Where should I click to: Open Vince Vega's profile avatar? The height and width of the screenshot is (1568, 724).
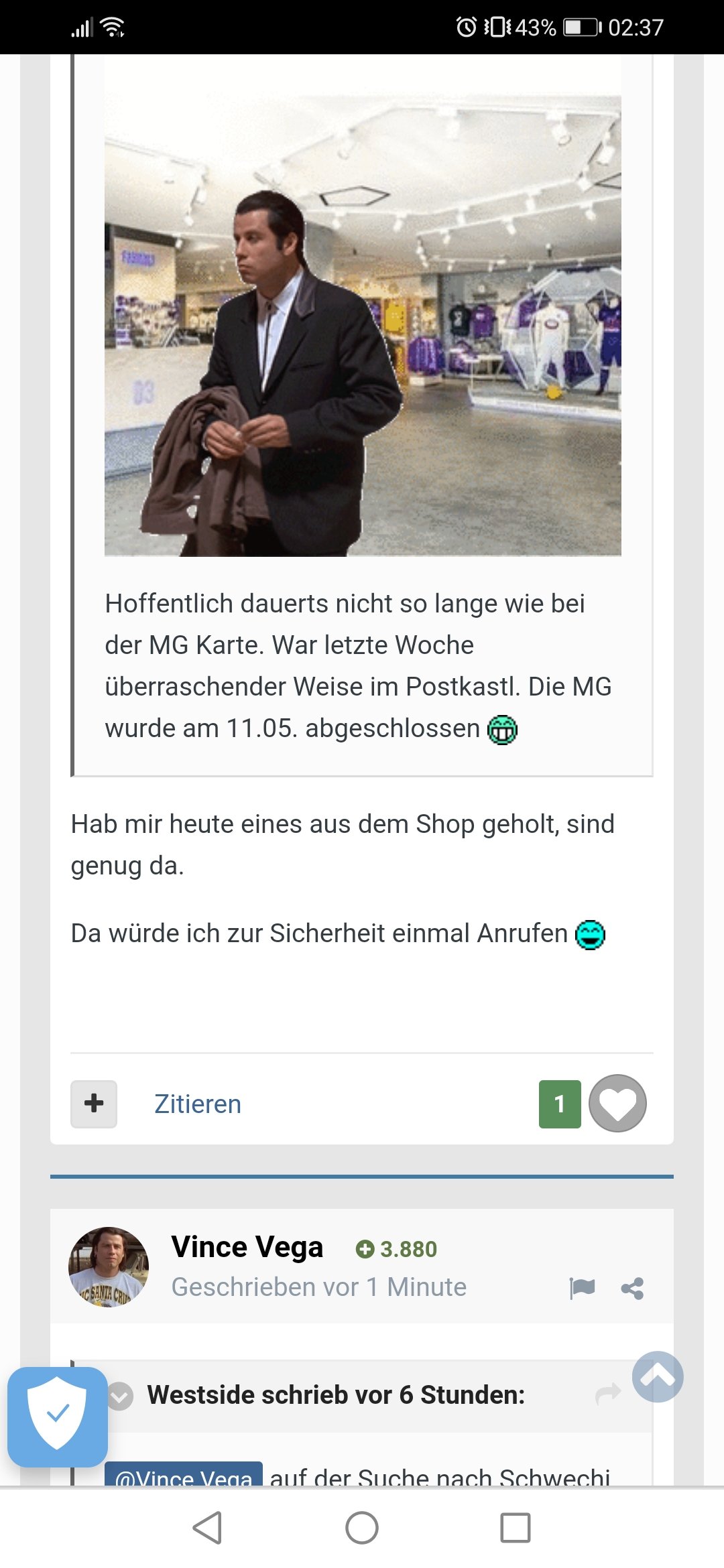(109, 1267)
